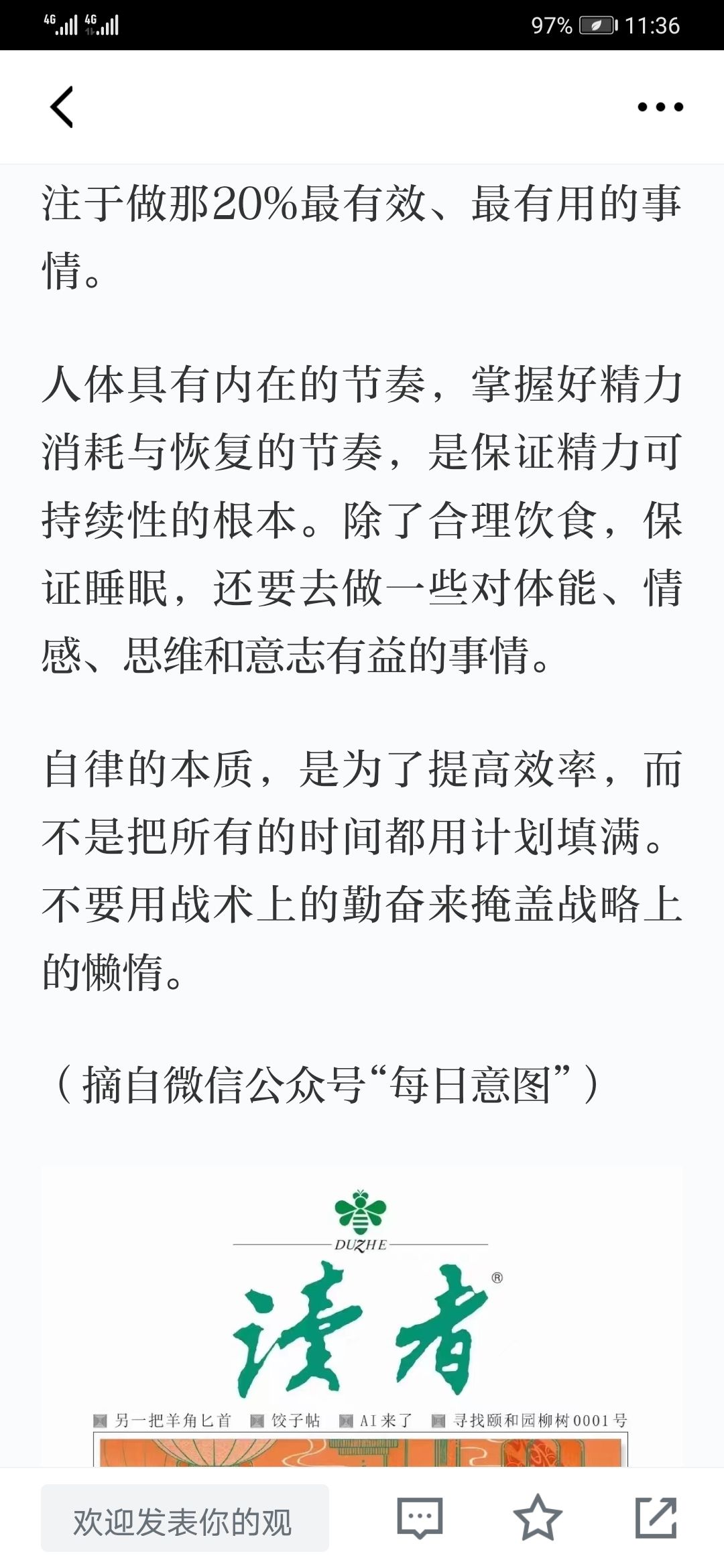The height and width of the screenshot is (1568, 724).
Task: Tap the comment input field
Action: point(185,1518)
